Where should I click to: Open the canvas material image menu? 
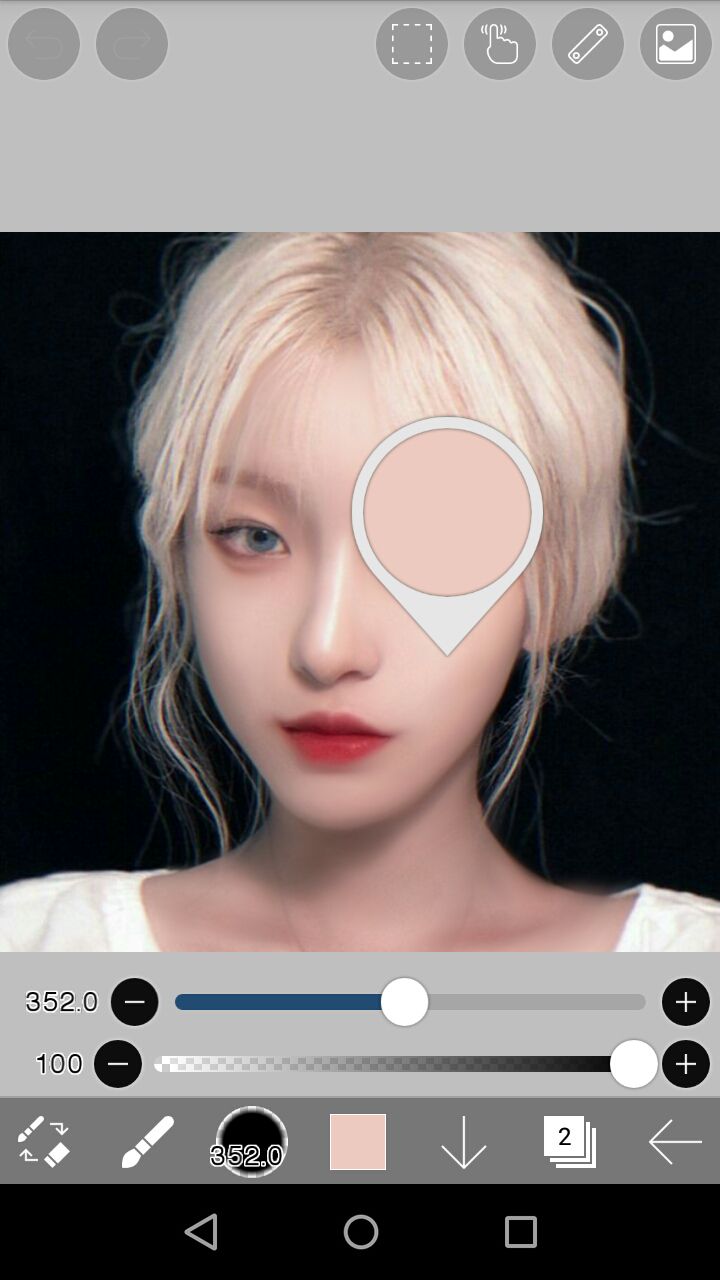coord(675,44)
